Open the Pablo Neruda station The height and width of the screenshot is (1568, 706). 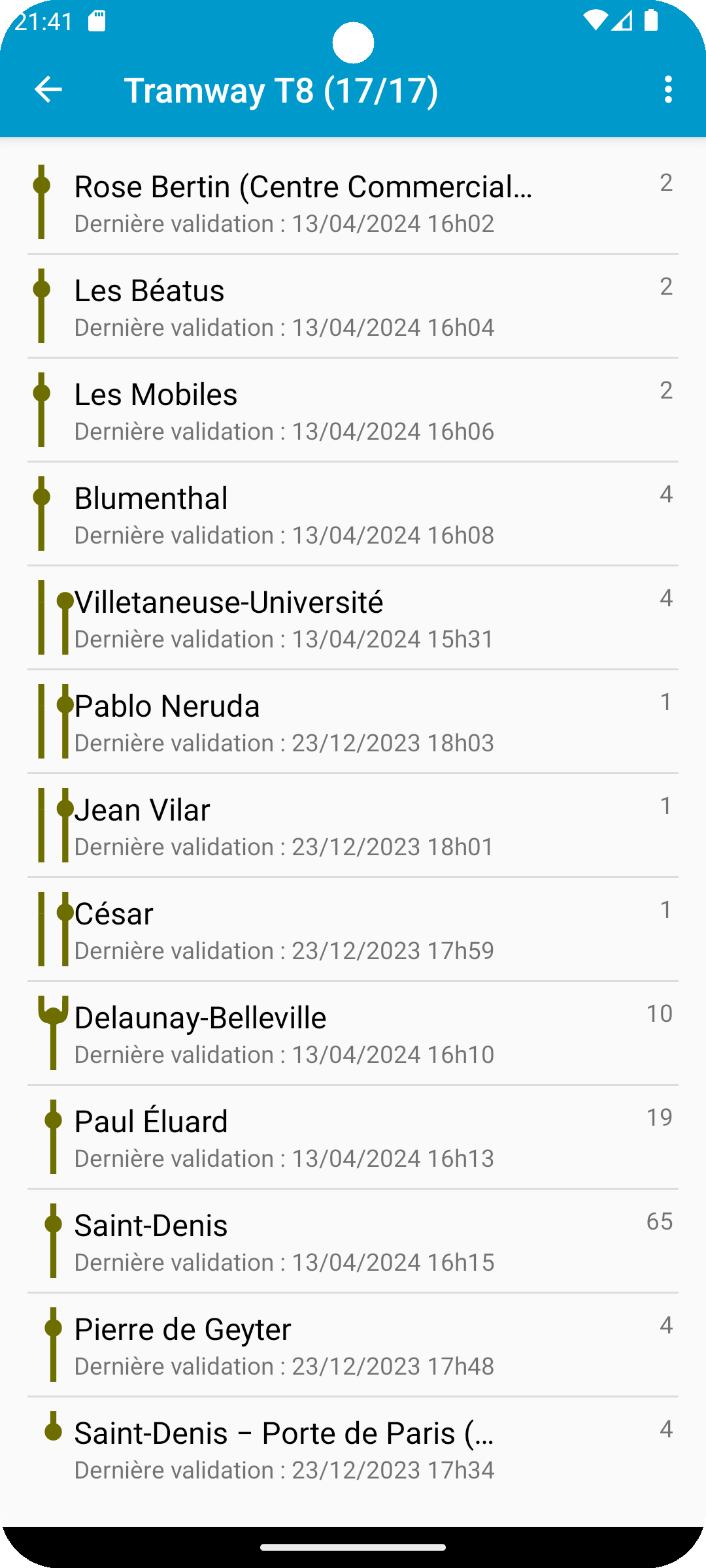353,722
